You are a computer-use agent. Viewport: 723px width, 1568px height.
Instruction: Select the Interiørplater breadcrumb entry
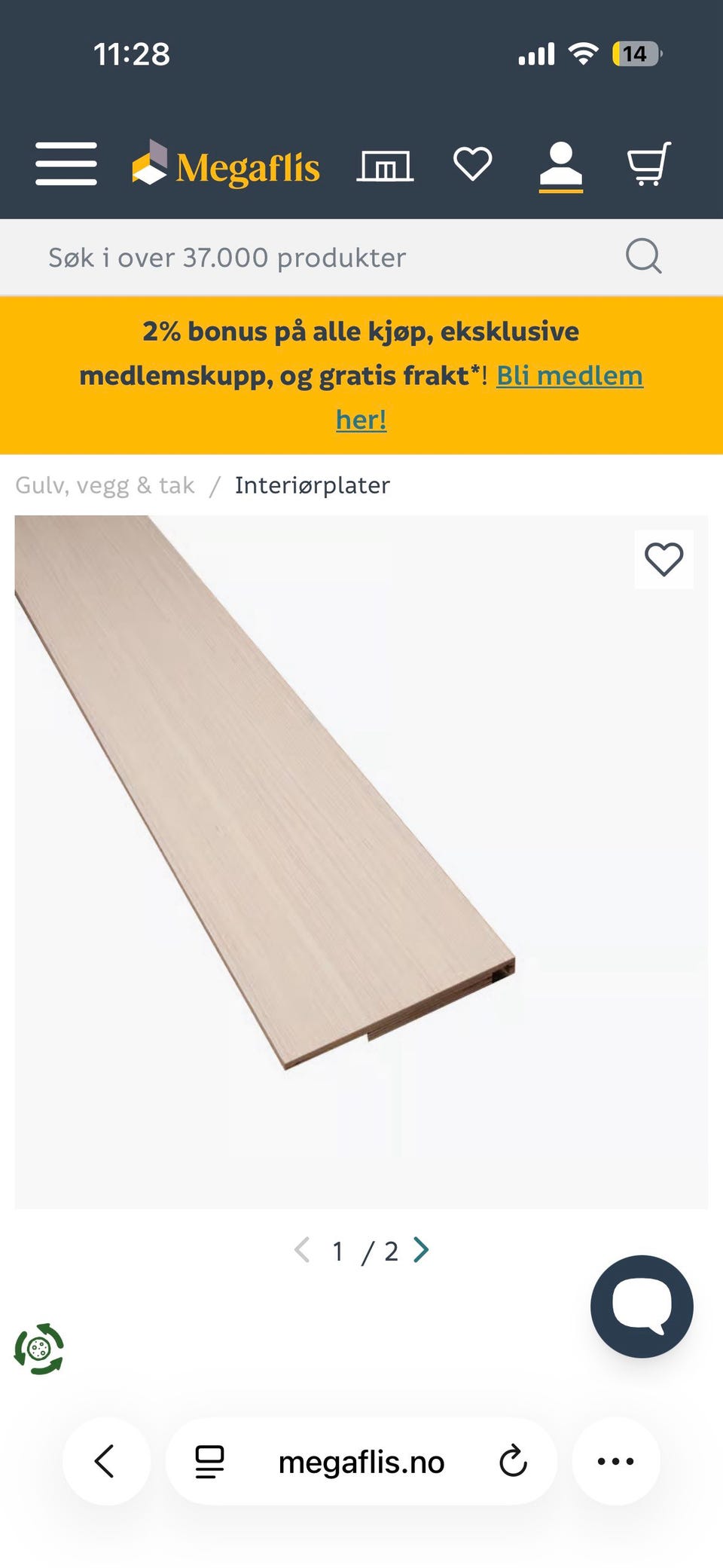pyautogui.click(x=312, y=484)
